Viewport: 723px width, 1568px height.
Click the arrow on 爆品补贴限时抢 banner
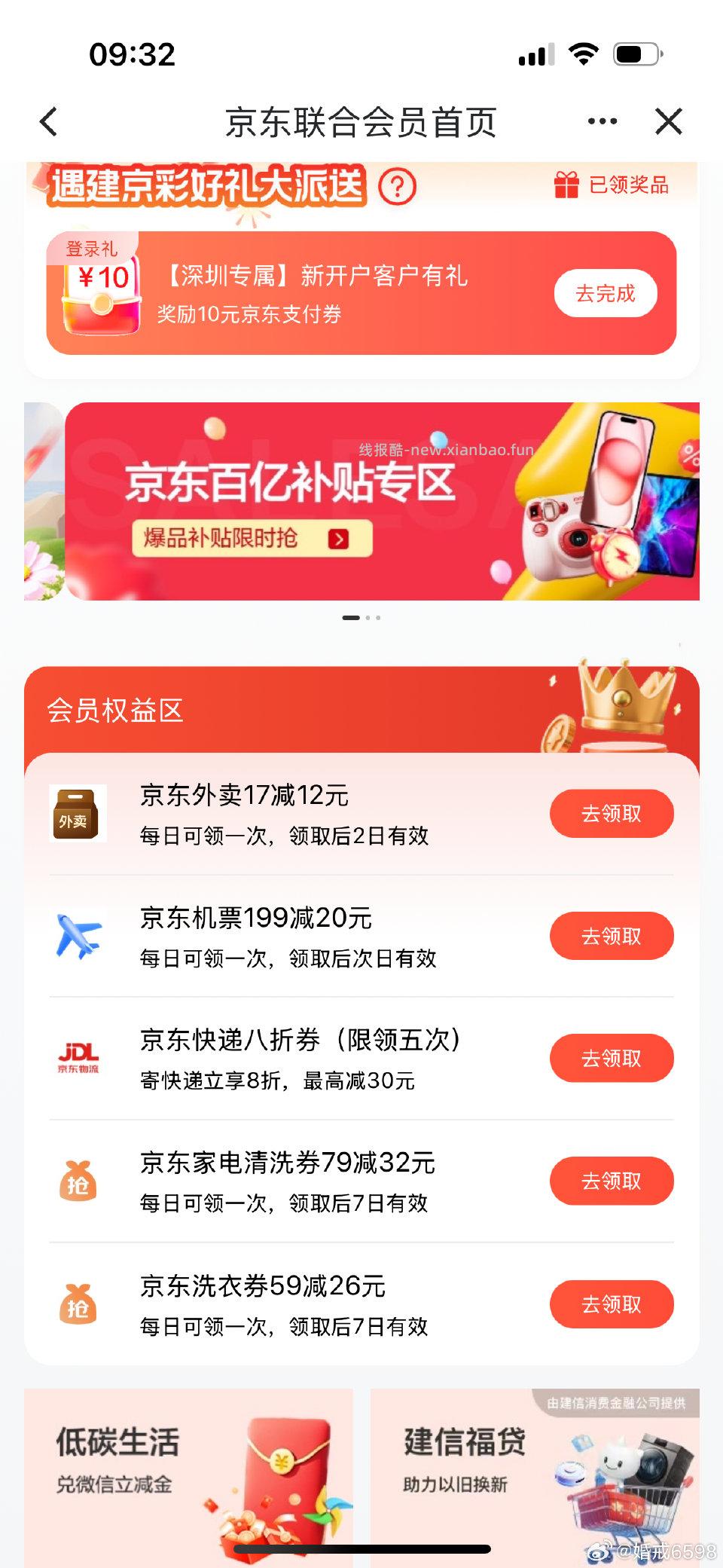[x=339, y=539]
